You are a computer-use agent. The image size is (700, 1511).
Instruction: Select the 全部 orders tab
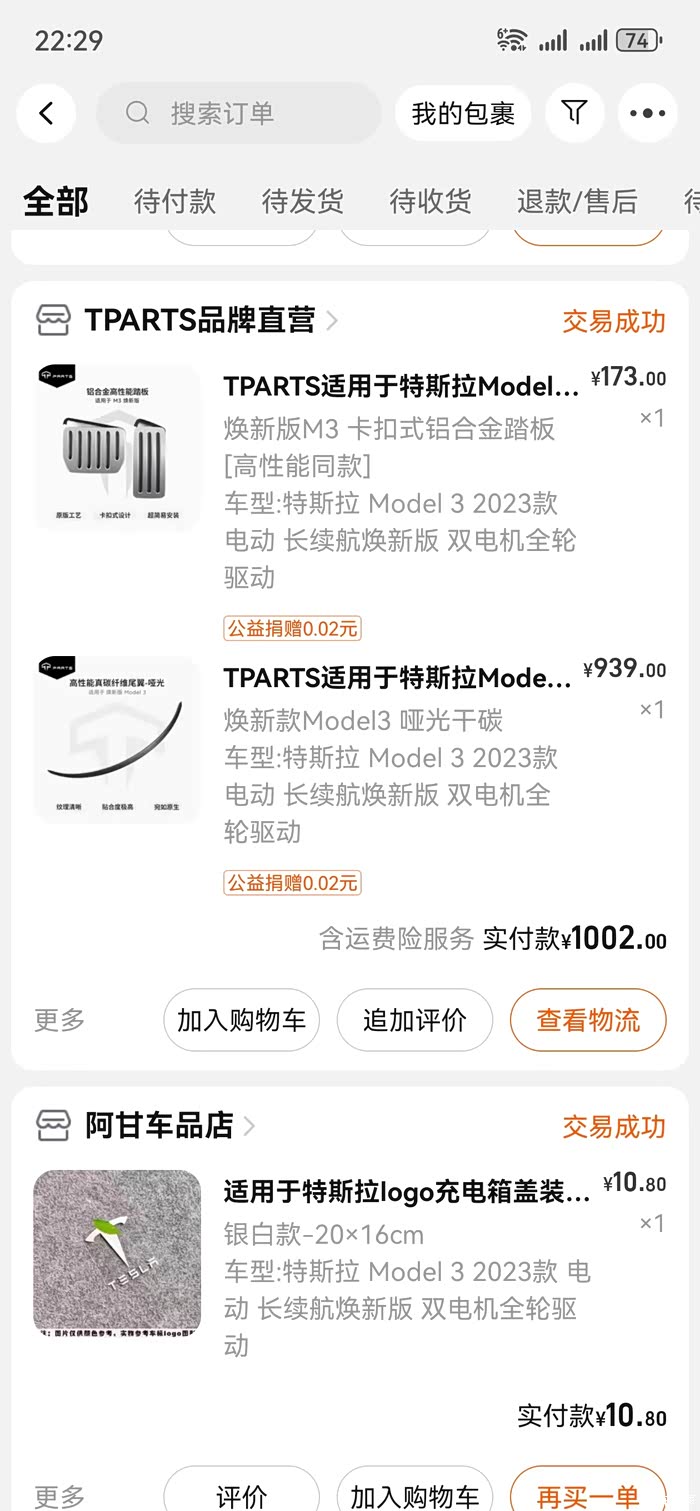click(56, 201)
